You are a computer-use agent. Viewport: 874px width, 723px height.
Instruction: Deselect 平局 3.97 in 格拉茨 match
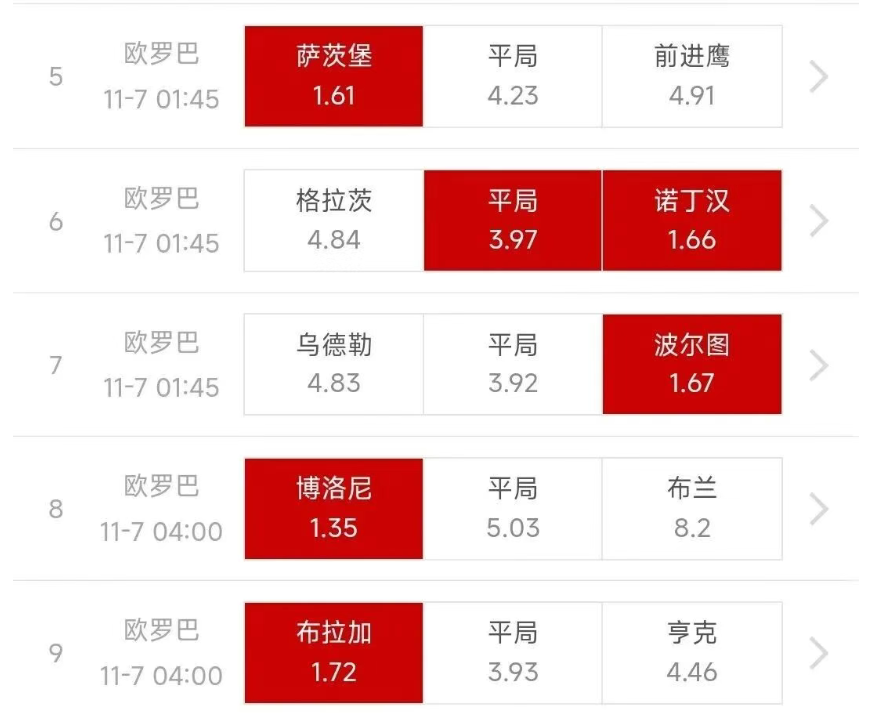[x=512, y=220]
